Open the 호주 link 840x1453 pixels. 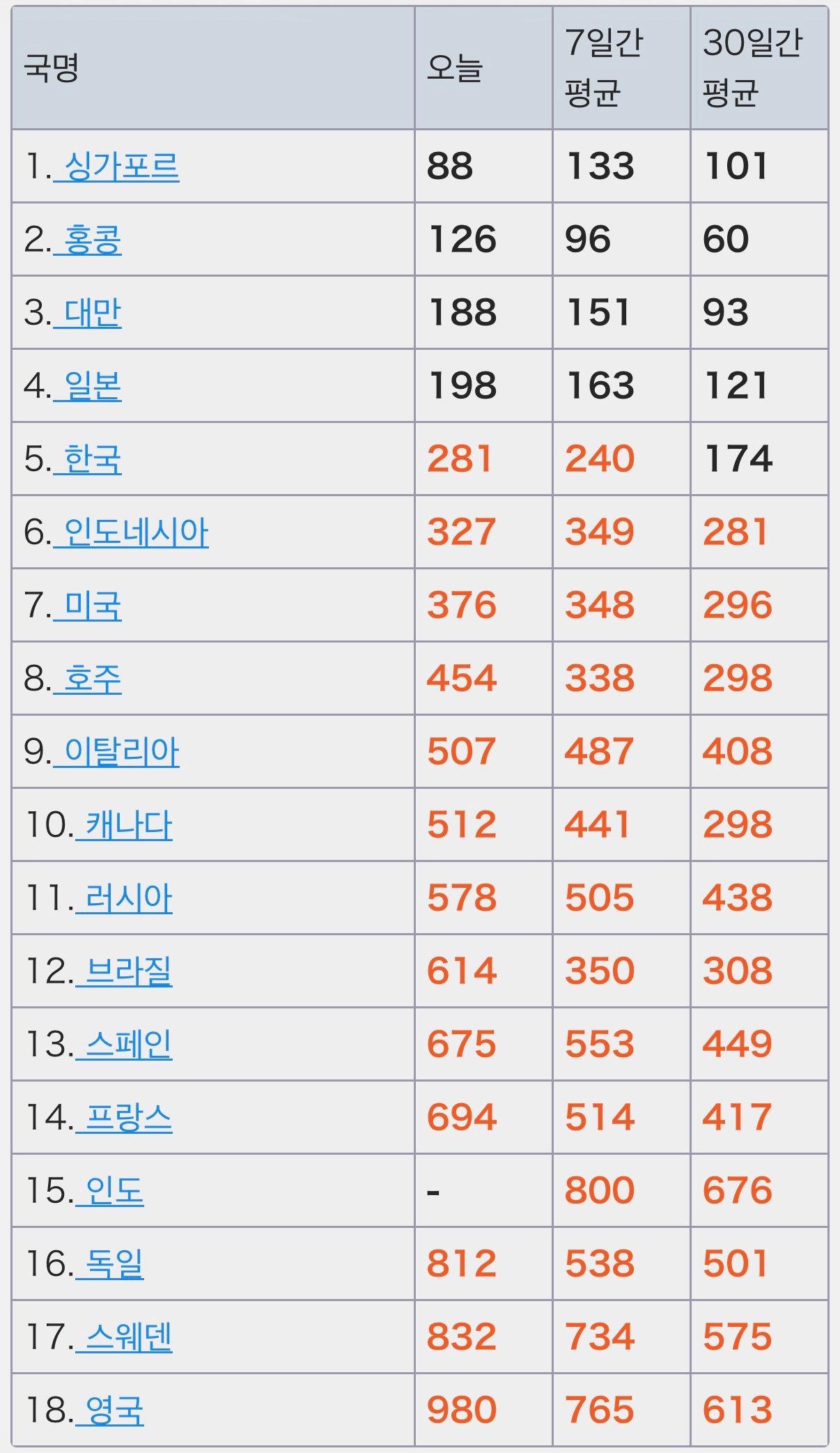coord(92,679)
